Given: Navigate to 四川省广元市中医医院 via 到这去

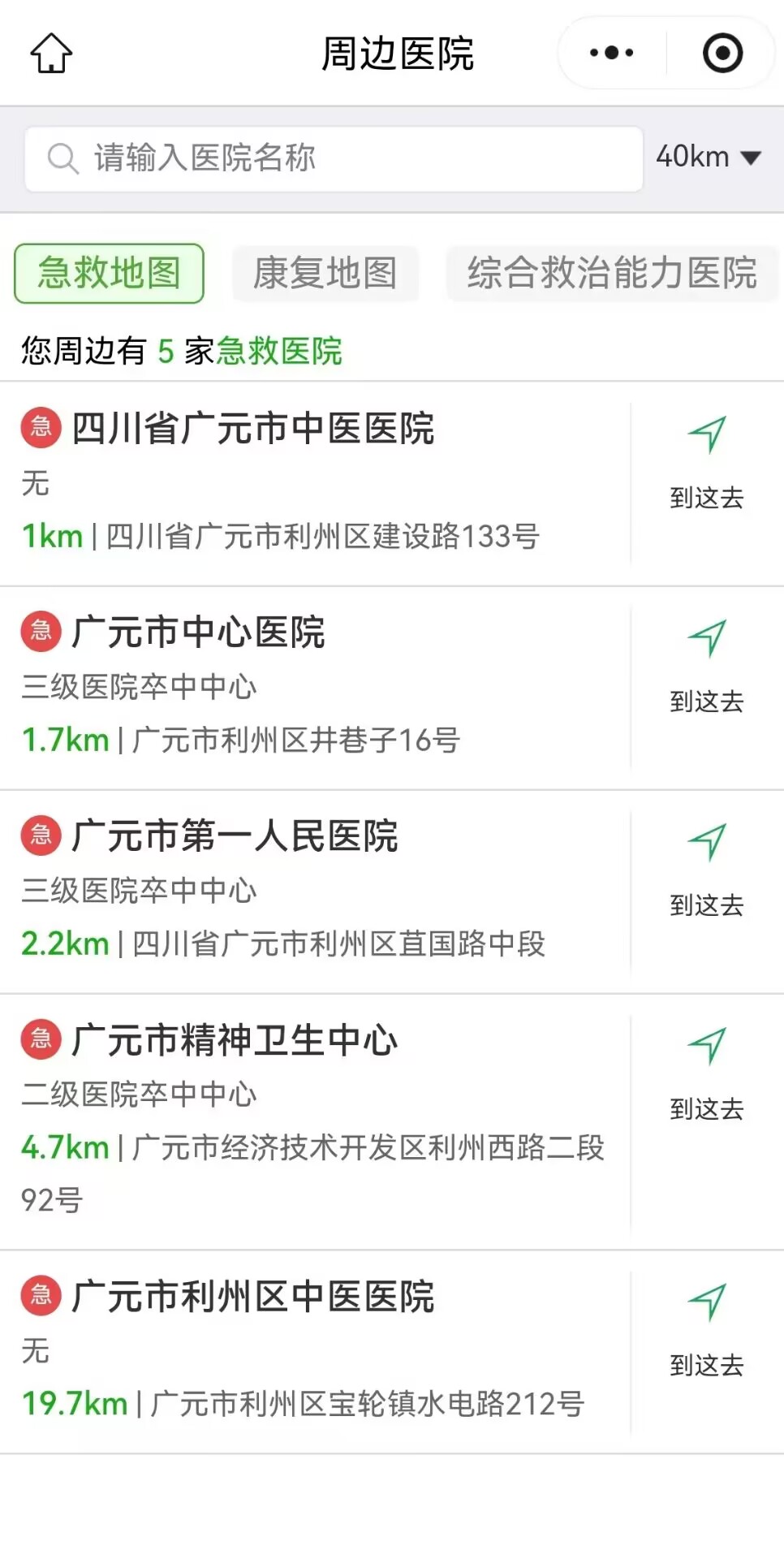Looking at the screenshot, I should click(x=707, y=464).
